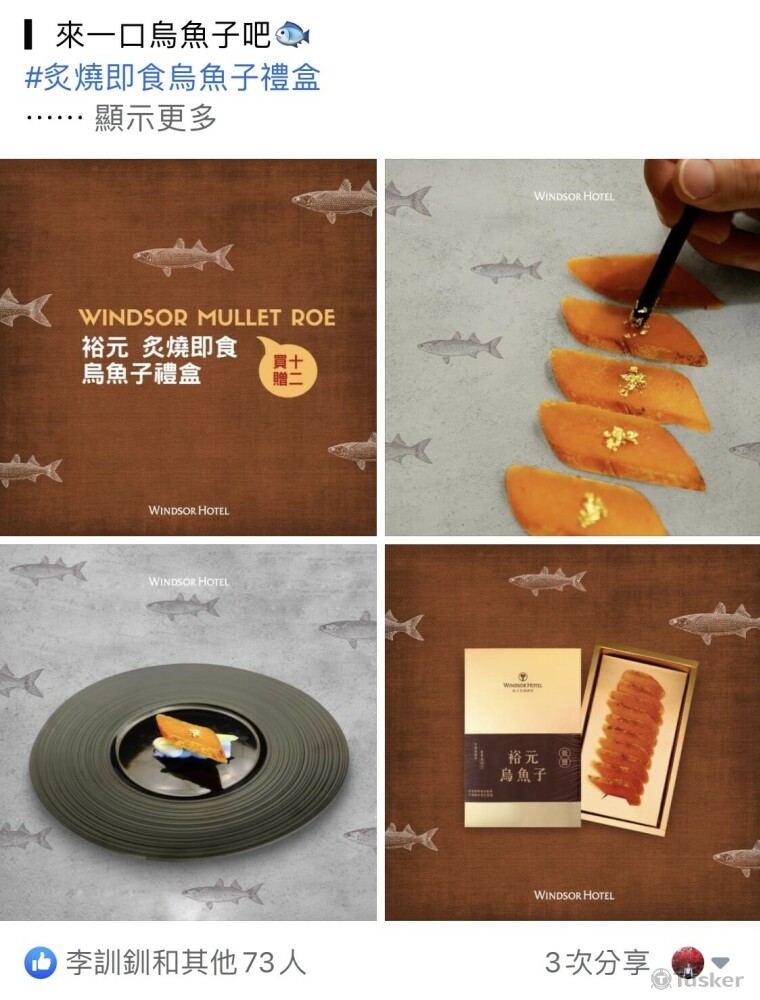Open the 裕元烏魚子 gift box photo
Image resolution: width=760 pixels, height=1000 pixels.
[x=572, y=732]
